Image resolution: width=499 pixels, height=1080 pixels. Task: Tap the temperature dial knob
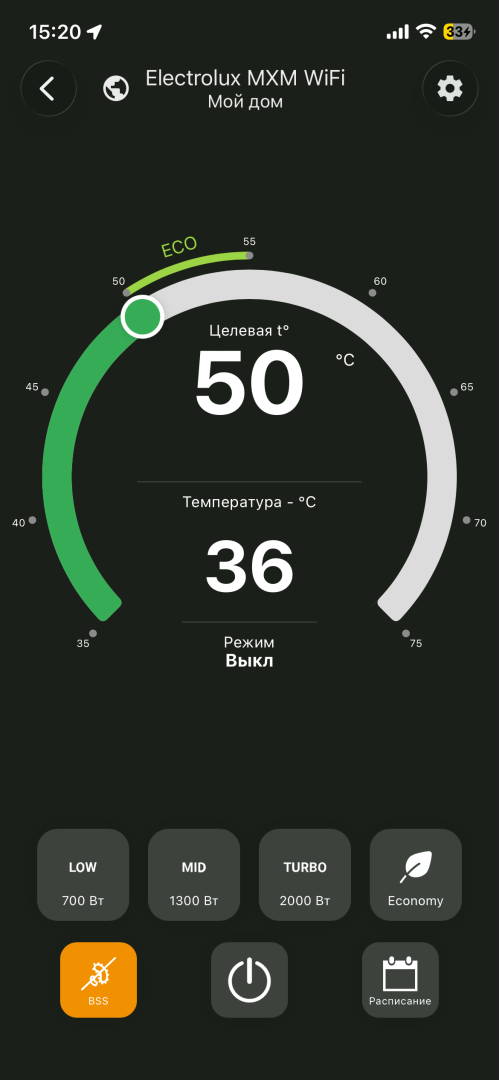(x=142, y=317)
